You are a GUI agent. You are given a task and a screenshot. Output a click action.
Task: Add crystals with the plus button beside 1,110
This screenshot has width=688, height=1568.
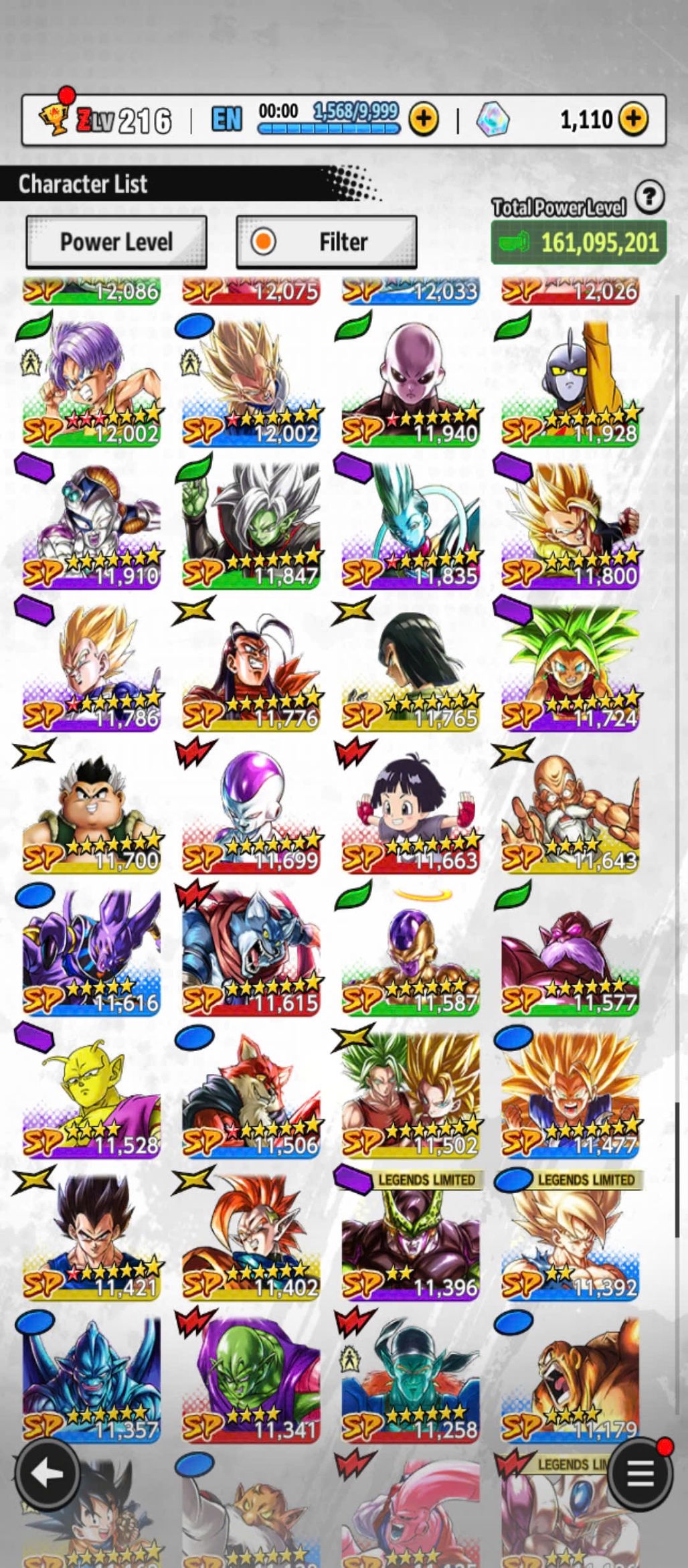coord(633,119)
